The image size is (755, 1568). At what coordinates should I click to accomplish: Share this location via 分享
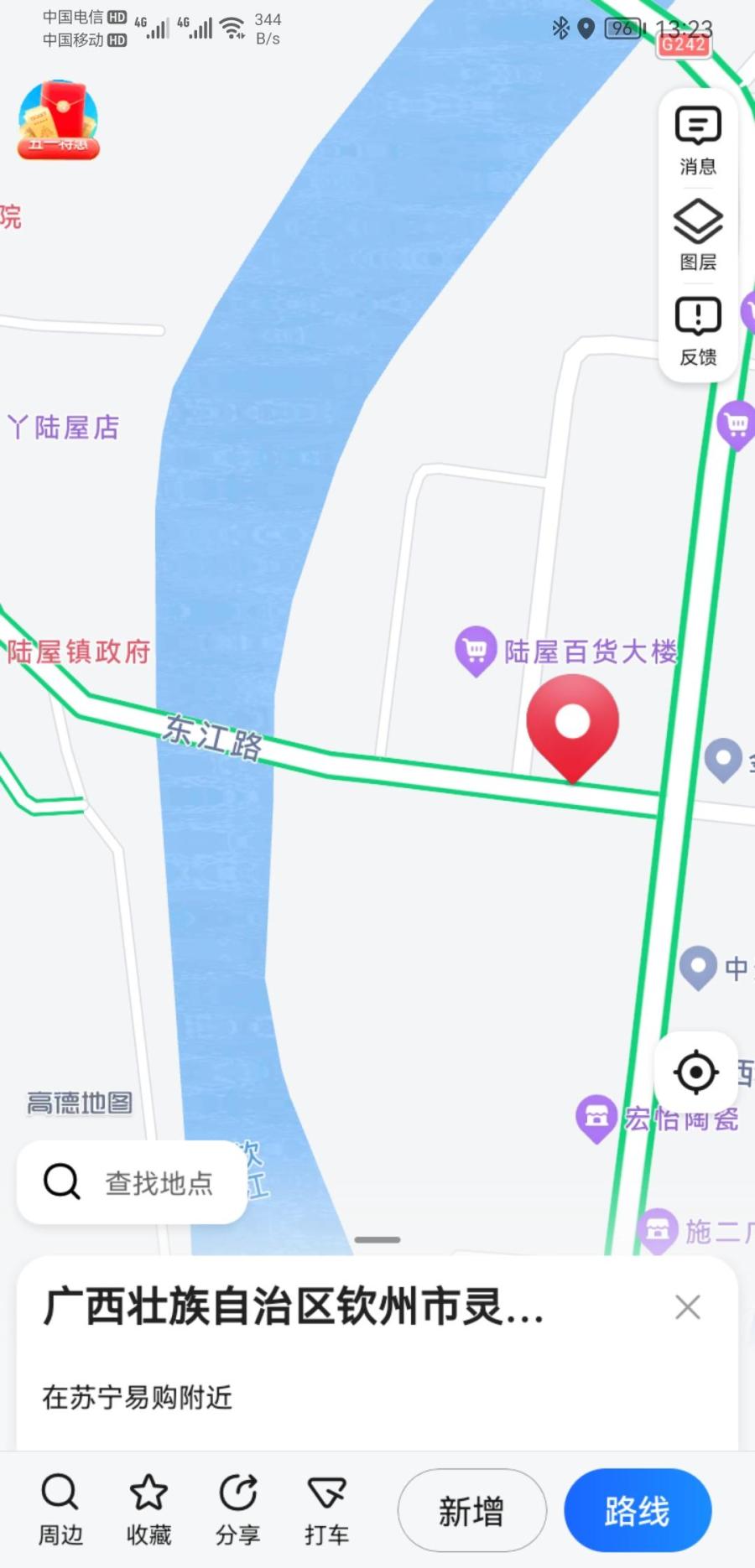point(238,1511)
